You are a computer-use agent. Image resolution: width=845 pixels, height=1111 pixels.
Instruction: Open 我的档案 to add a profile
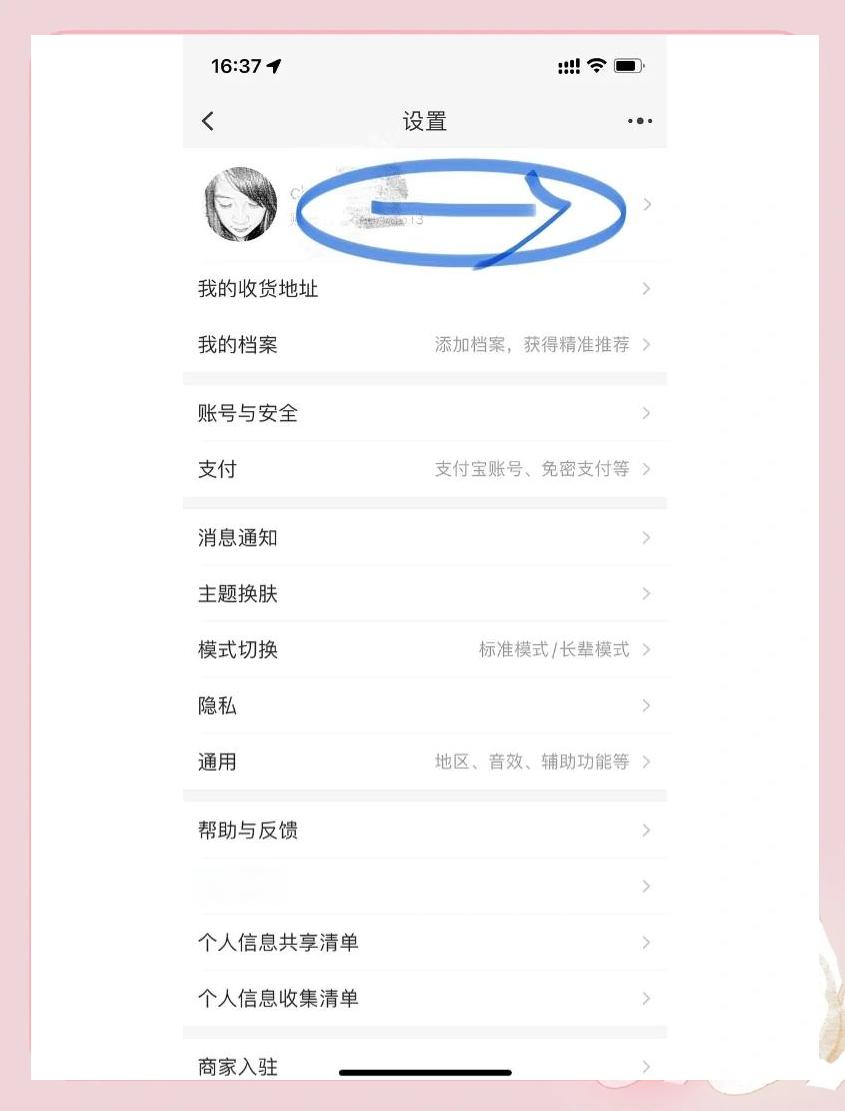[x=424, y=345]
